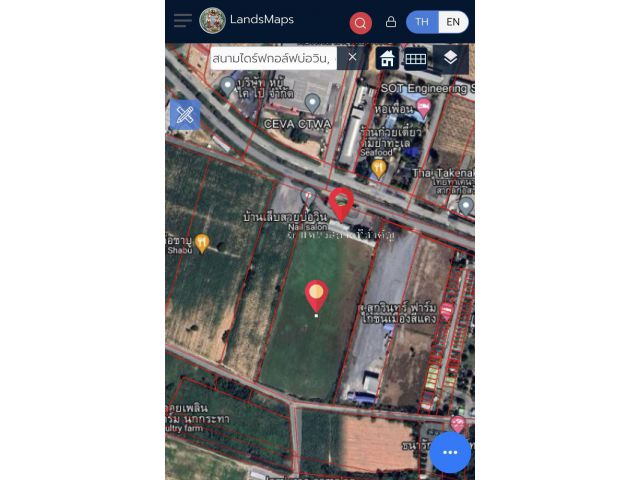Clear the search text
Viewport: 640px width, 480px height.
[x=352, y=57]
